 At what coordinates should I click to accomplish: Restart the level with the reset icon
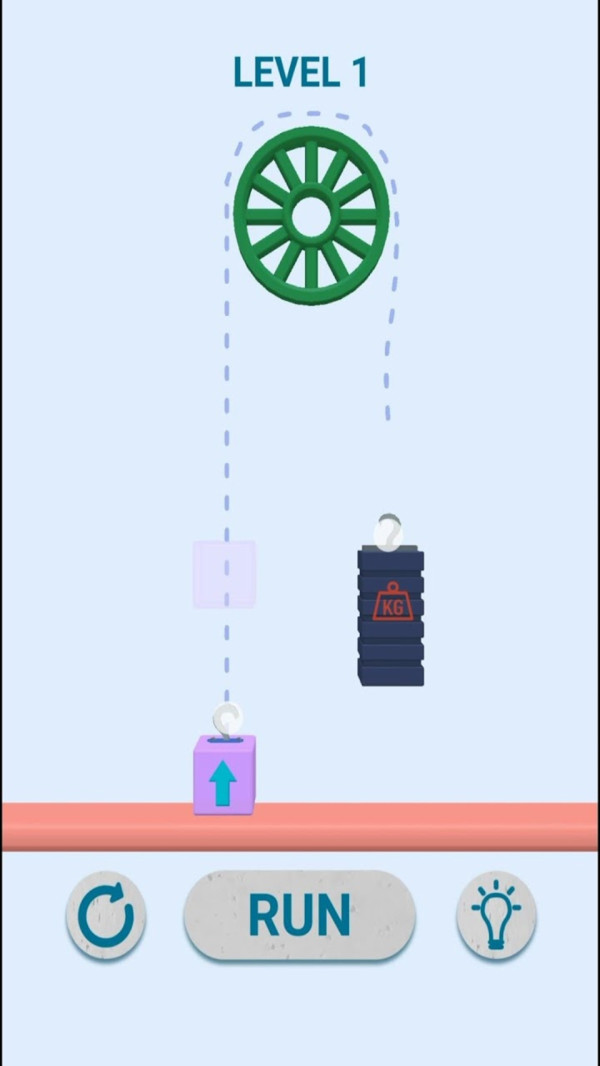[x=106, y=915]
